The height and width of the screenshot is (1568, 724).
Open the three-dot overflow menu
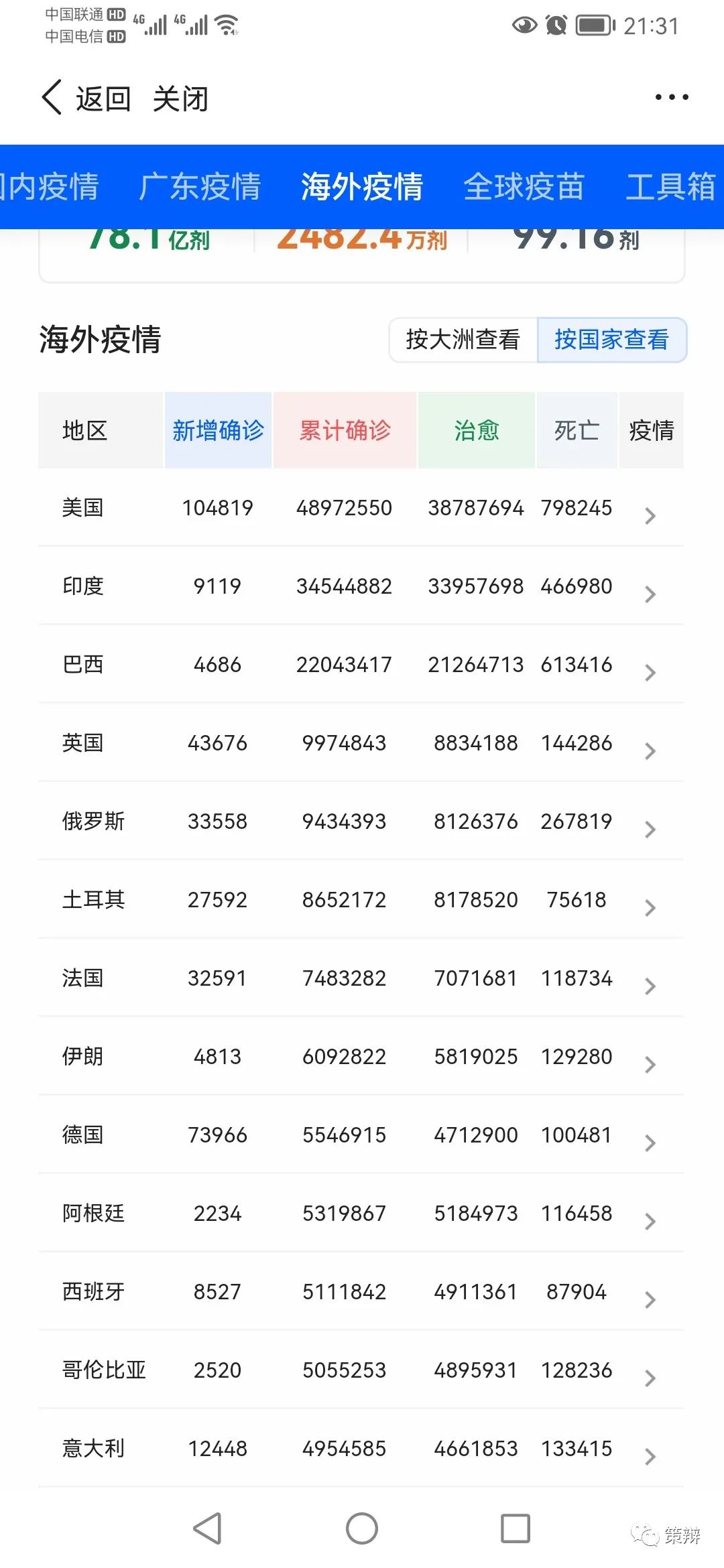point(671,97)
